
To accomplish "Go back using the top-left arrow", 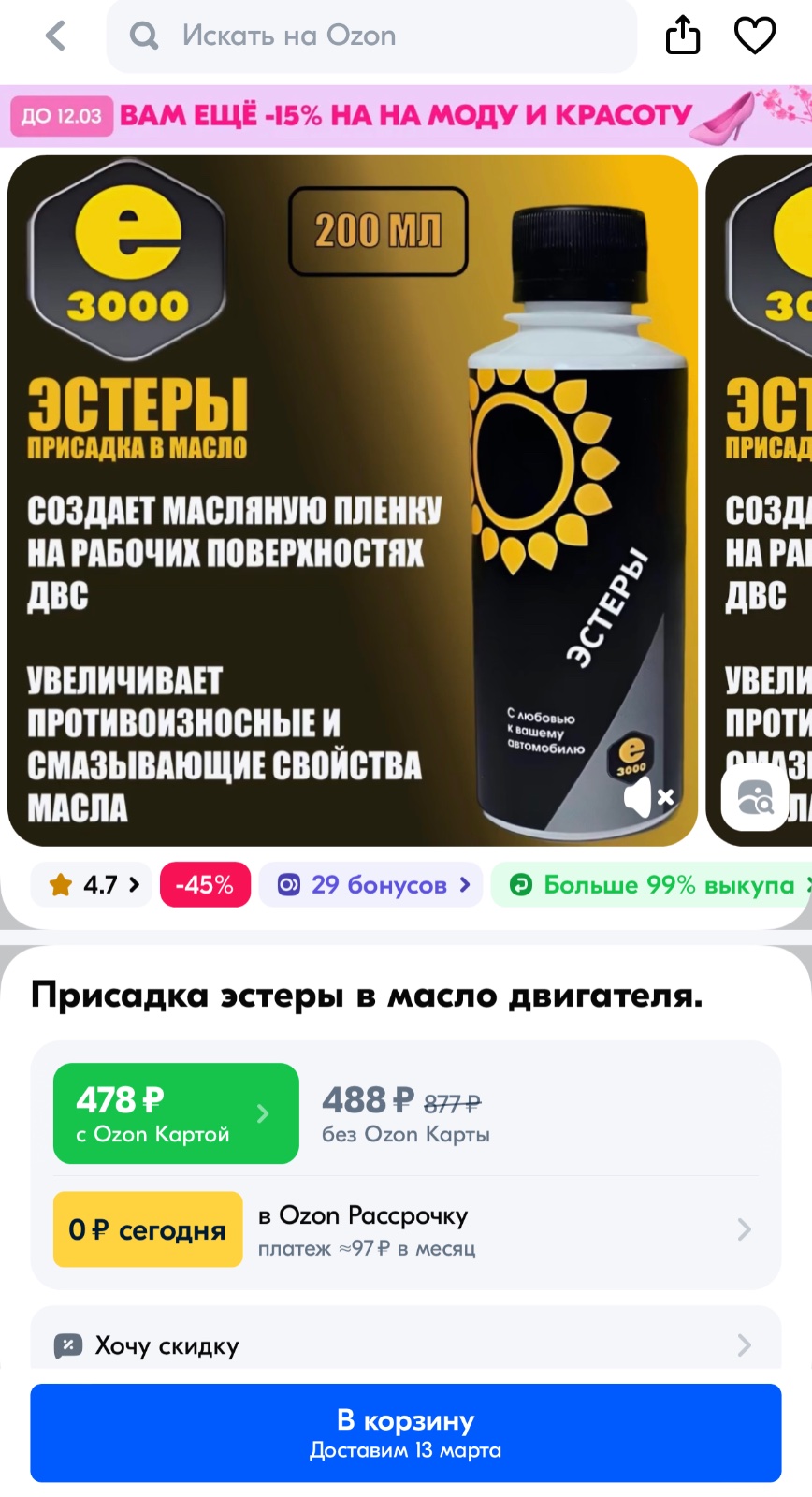I will pos(56,36).
